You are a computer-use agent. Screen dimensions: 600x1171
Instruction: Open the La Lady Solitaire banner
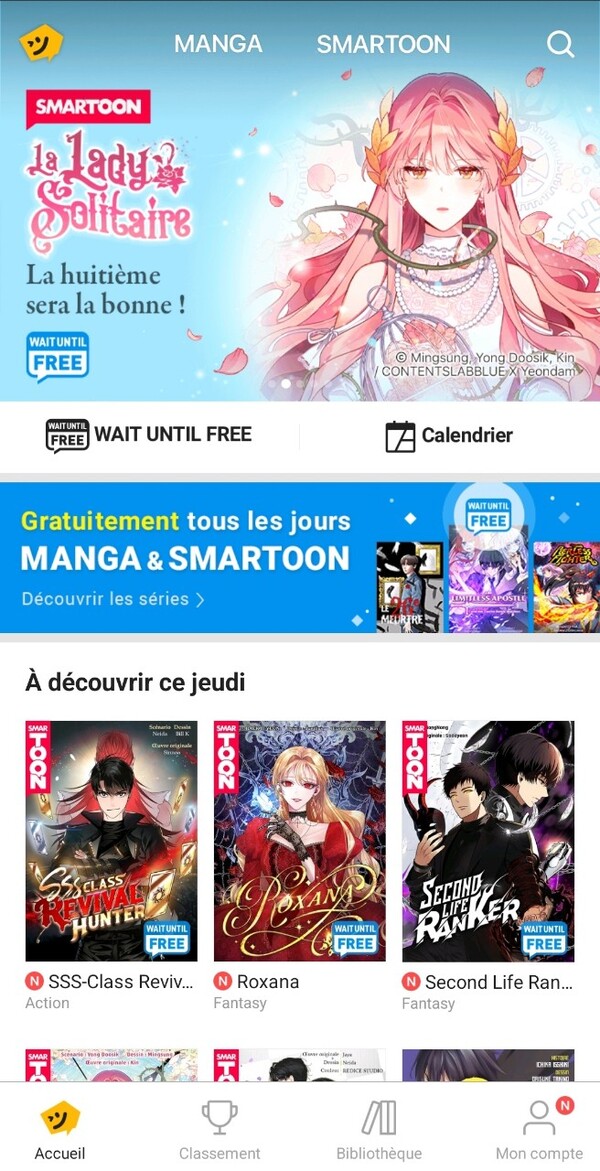(300, 240)
